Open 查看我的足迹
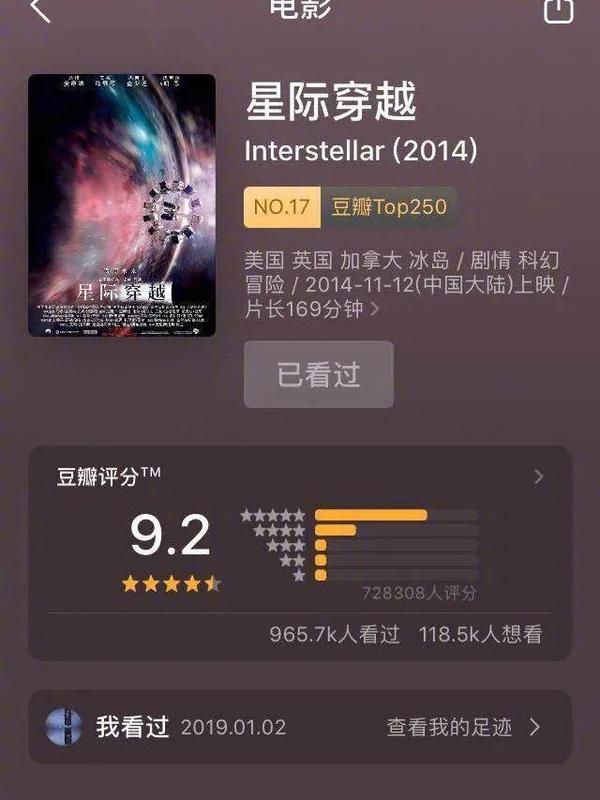This screenshot has width=600, height=800. tap(463, 727)
